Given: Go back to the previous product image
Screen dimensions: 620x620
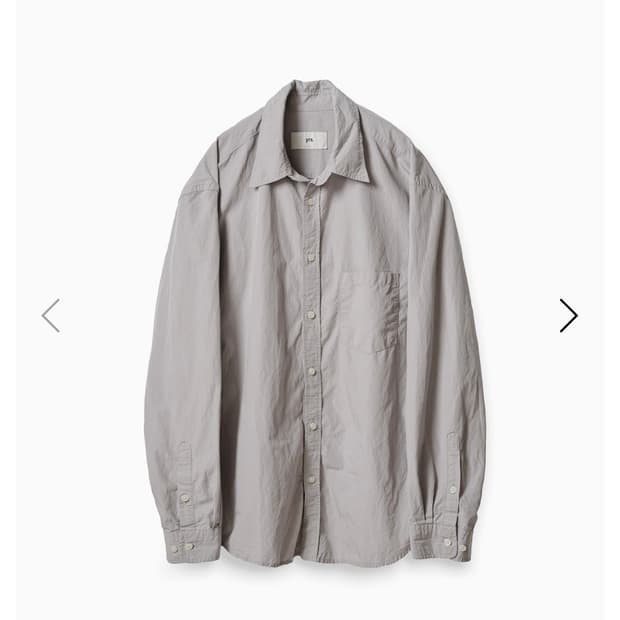Looking at the screenshot, I should point(51,315).
